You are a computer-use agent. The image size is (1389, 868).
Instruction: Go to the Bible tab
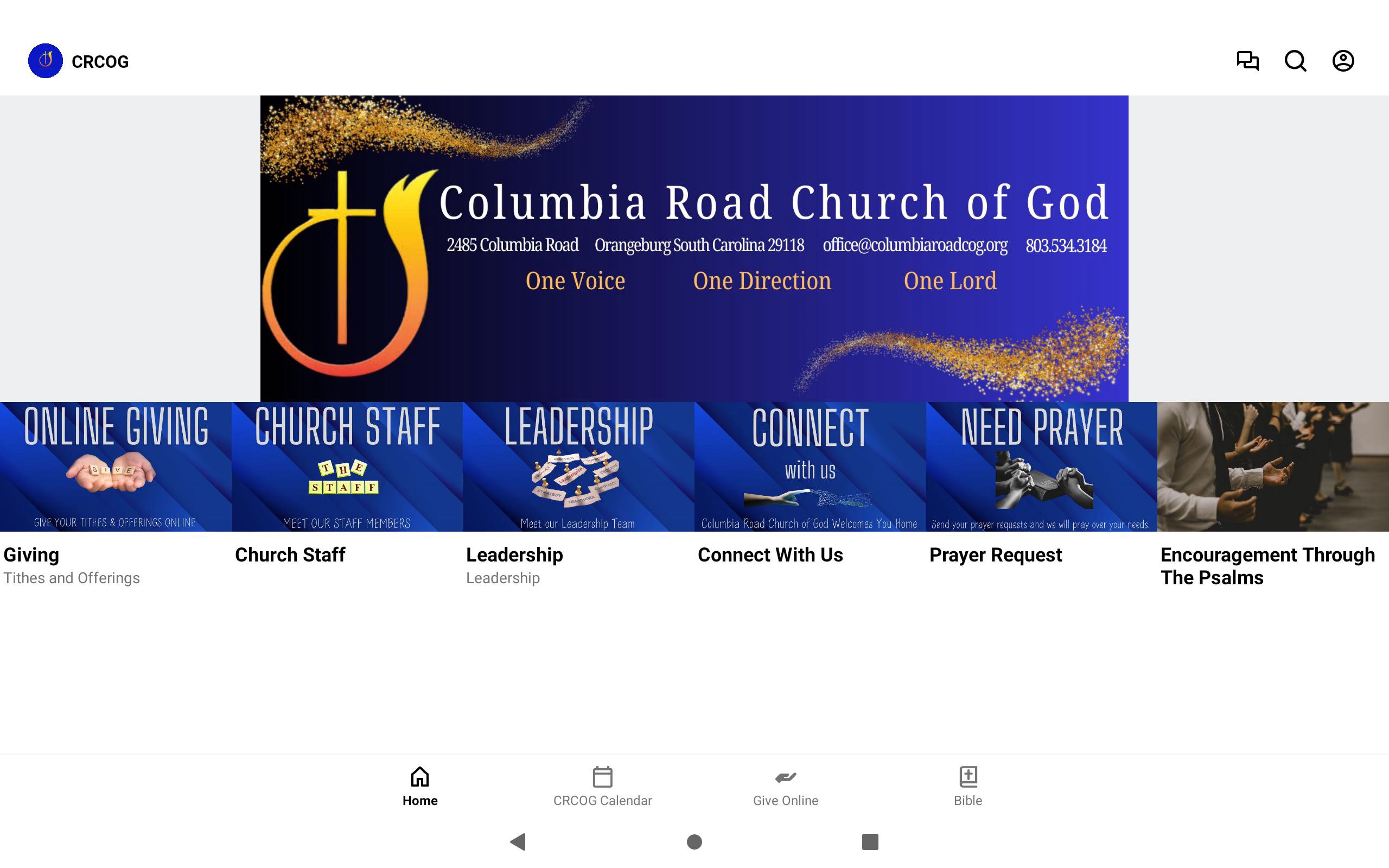pyautogui.click(x=968, y=787)
